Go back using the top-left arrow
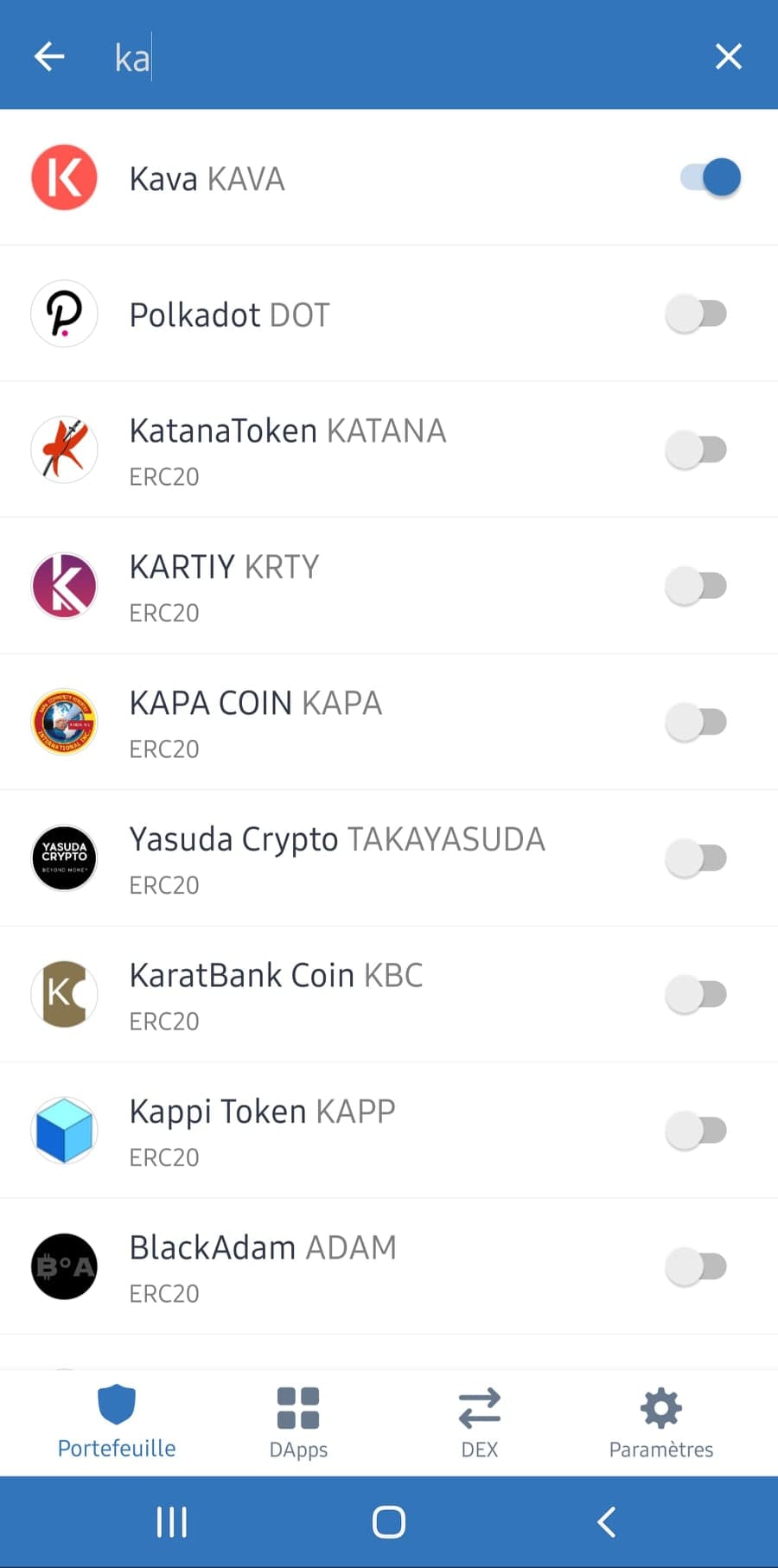778x1568 pixels. [x=49, y=57]
